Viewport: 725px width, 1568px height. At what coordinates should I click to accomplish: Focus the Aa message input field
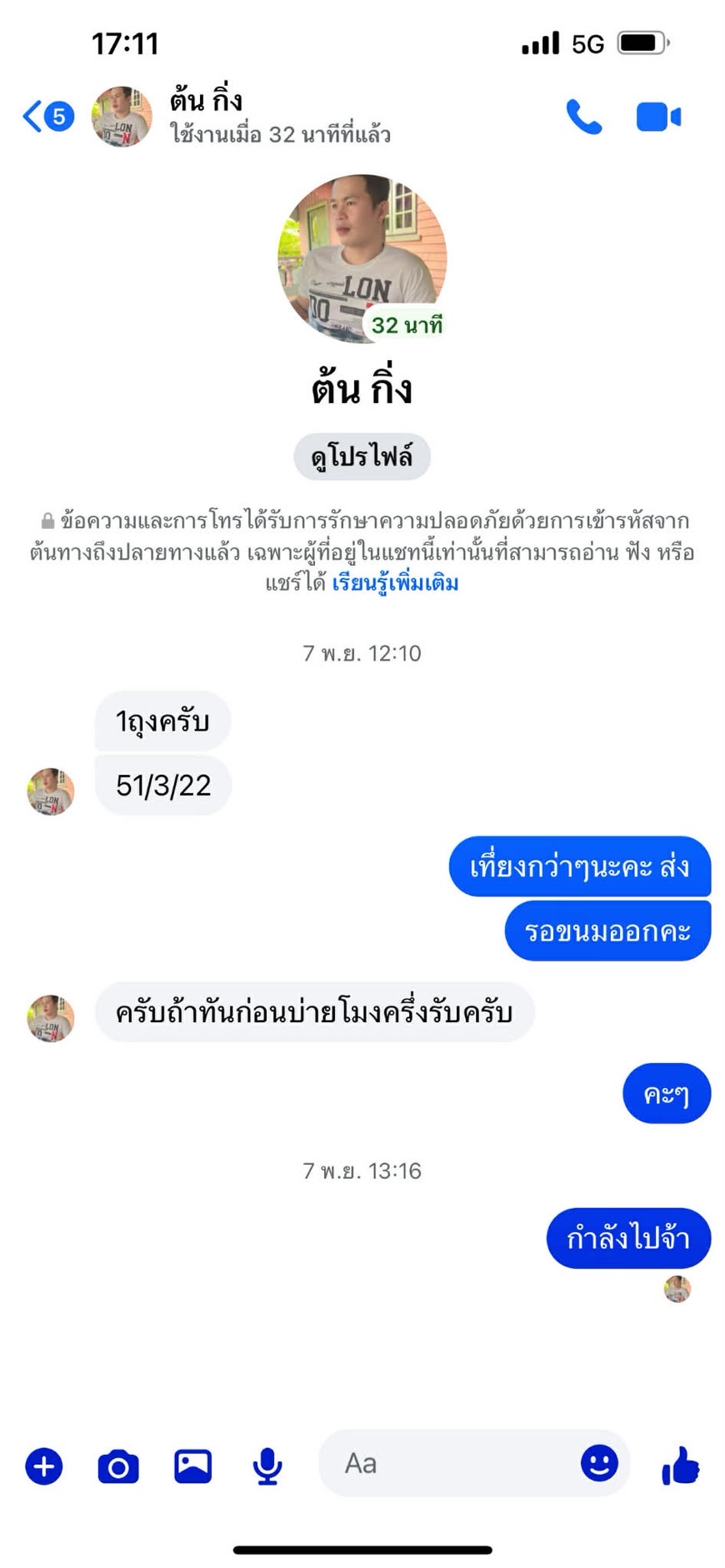pos(450,1463)
